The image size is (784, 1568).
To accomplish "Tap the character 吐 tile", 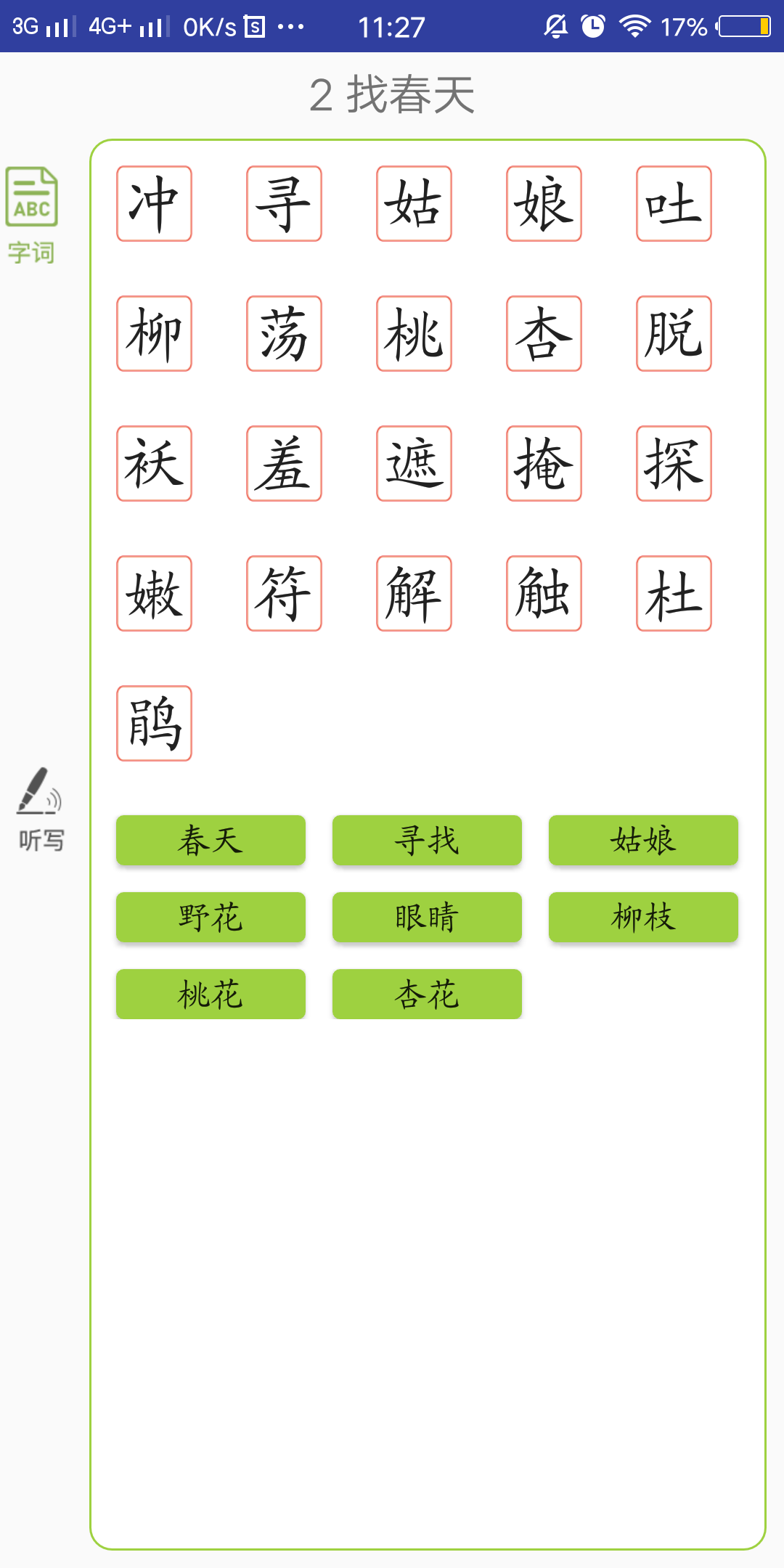I will [674, 203].
